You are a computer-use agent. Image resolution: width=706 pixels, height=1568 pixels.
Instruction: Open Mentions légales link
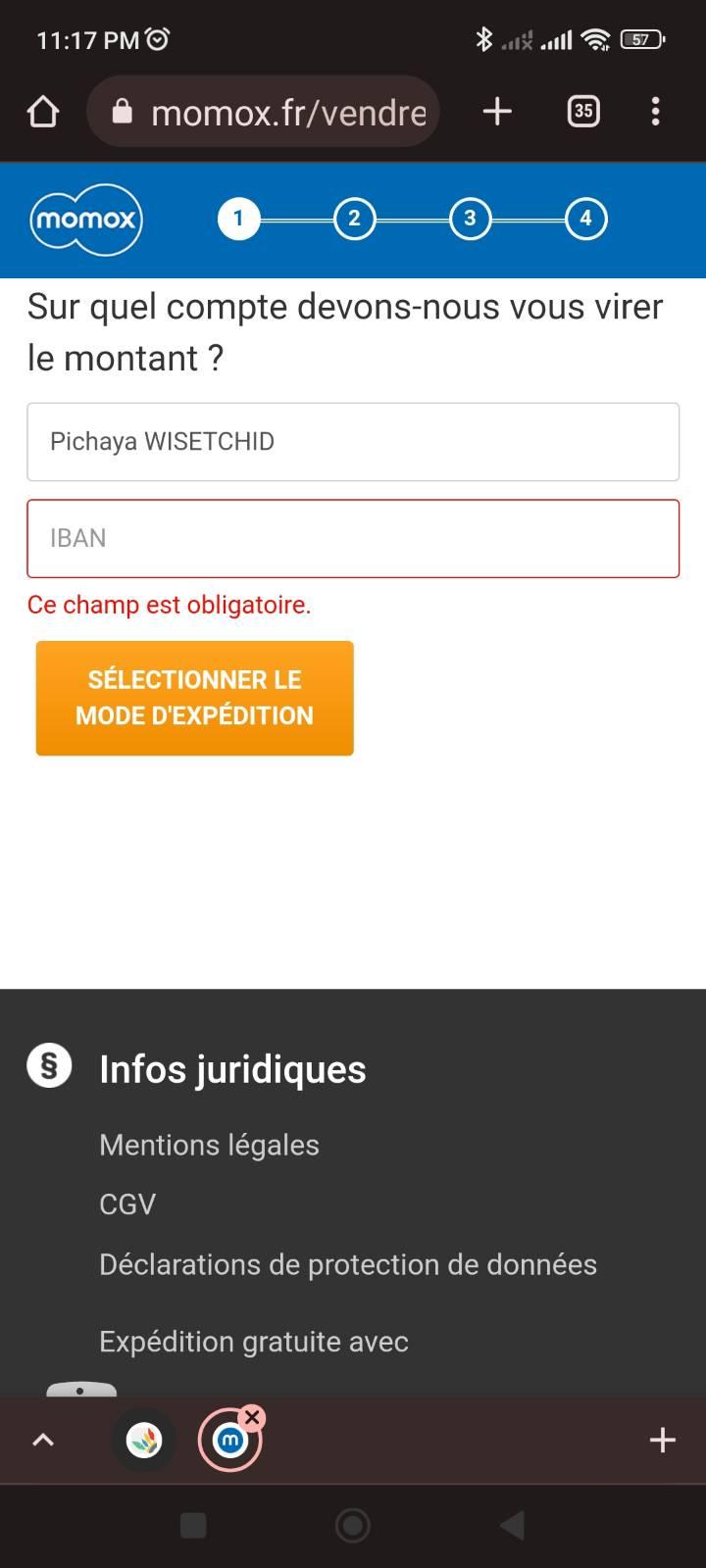[209, 1145]
